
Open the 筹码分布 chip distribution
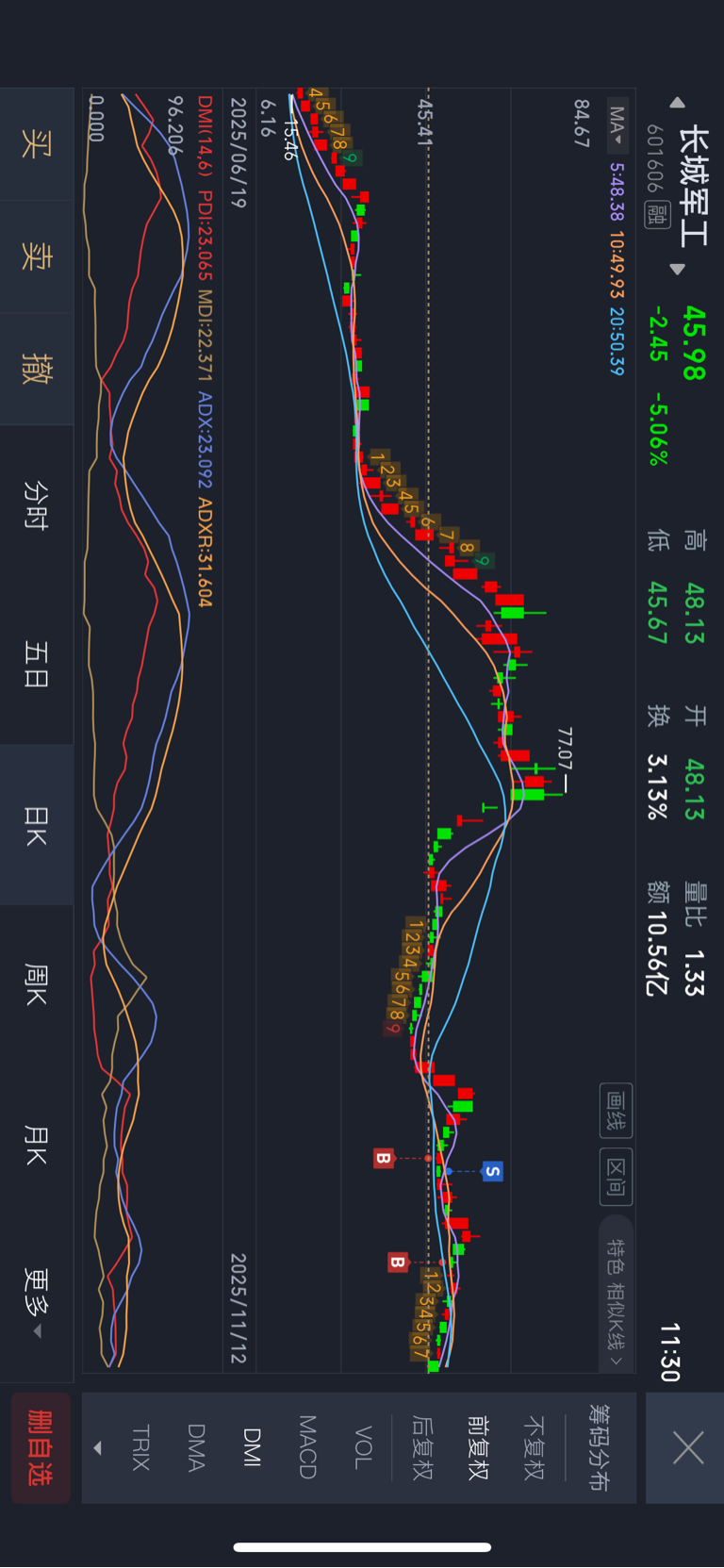[x=599, y=1447]
